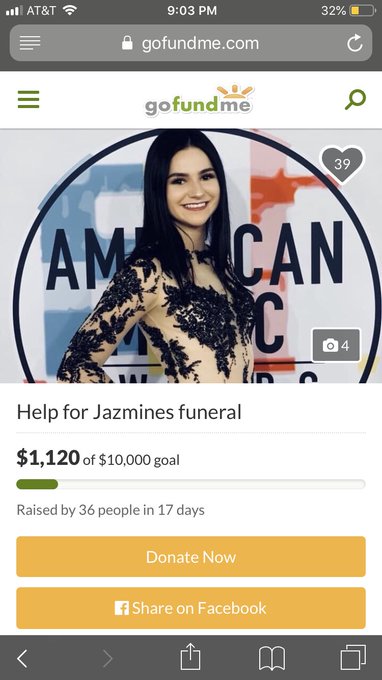
Task: Open Safari reader view icon
Action: pos(29,43)
